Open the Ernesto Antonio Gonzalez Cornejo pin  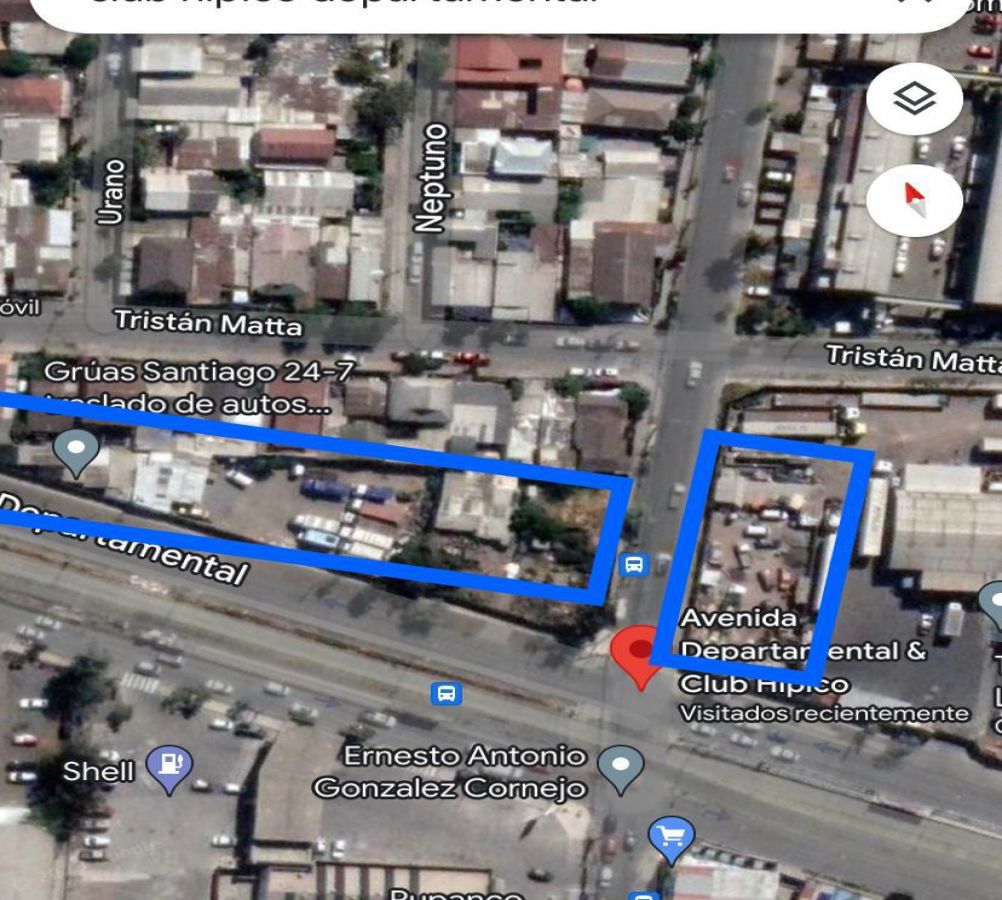pyautogui.click(x=620, y=769)
